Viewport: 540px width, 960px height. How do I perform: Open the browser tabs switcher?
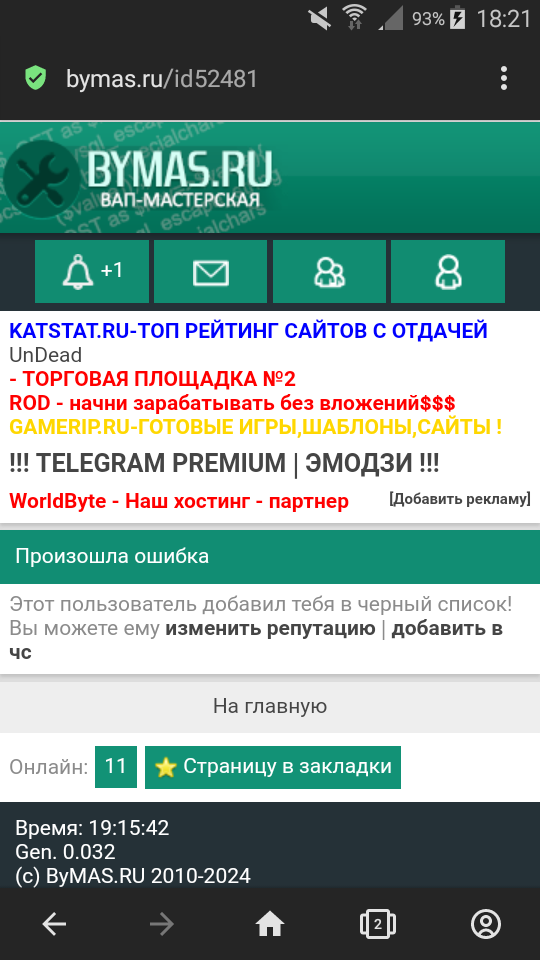tap(378, 924)
